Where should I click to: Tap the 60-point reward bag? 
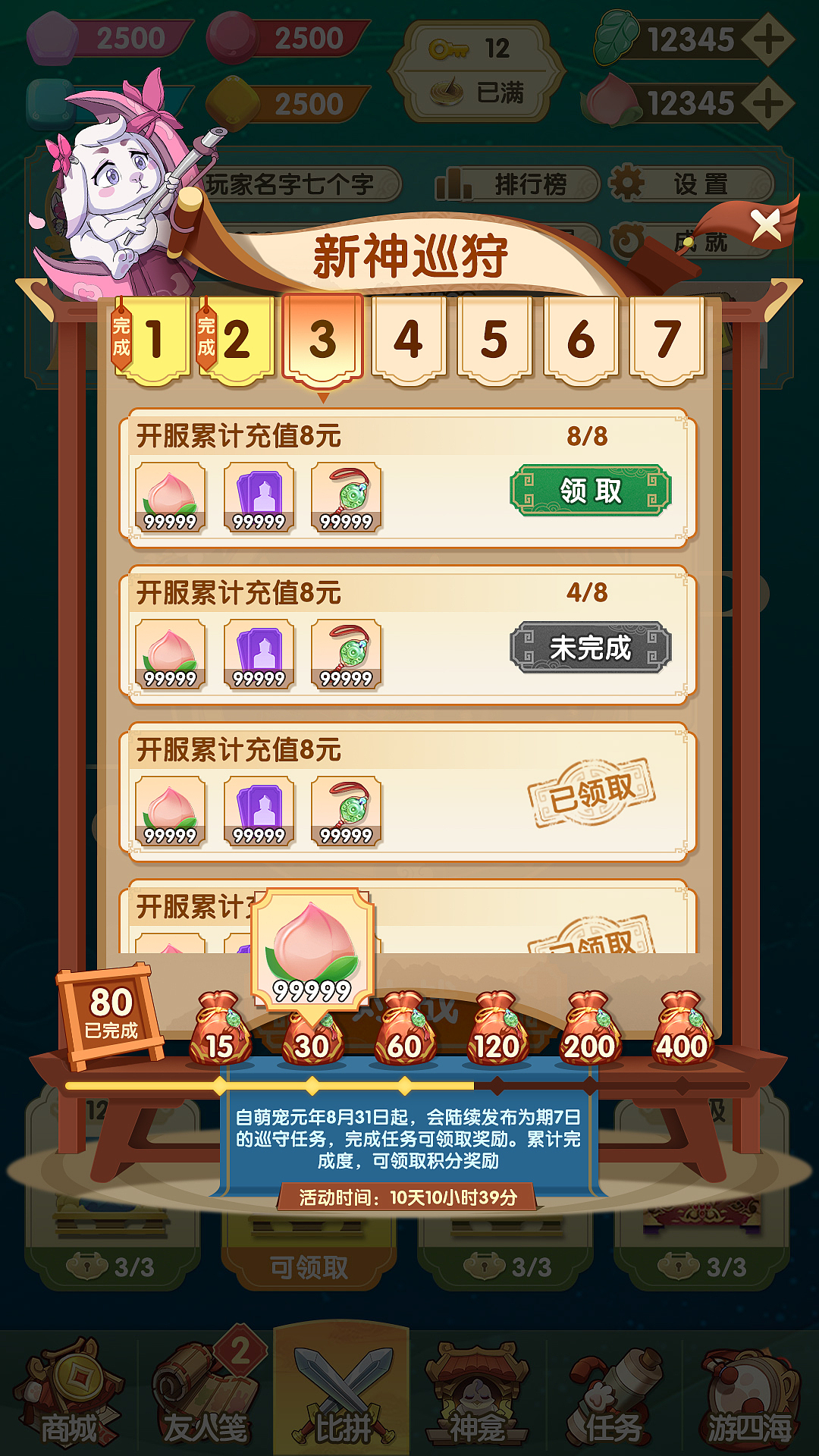click(x=405, y=1028)
